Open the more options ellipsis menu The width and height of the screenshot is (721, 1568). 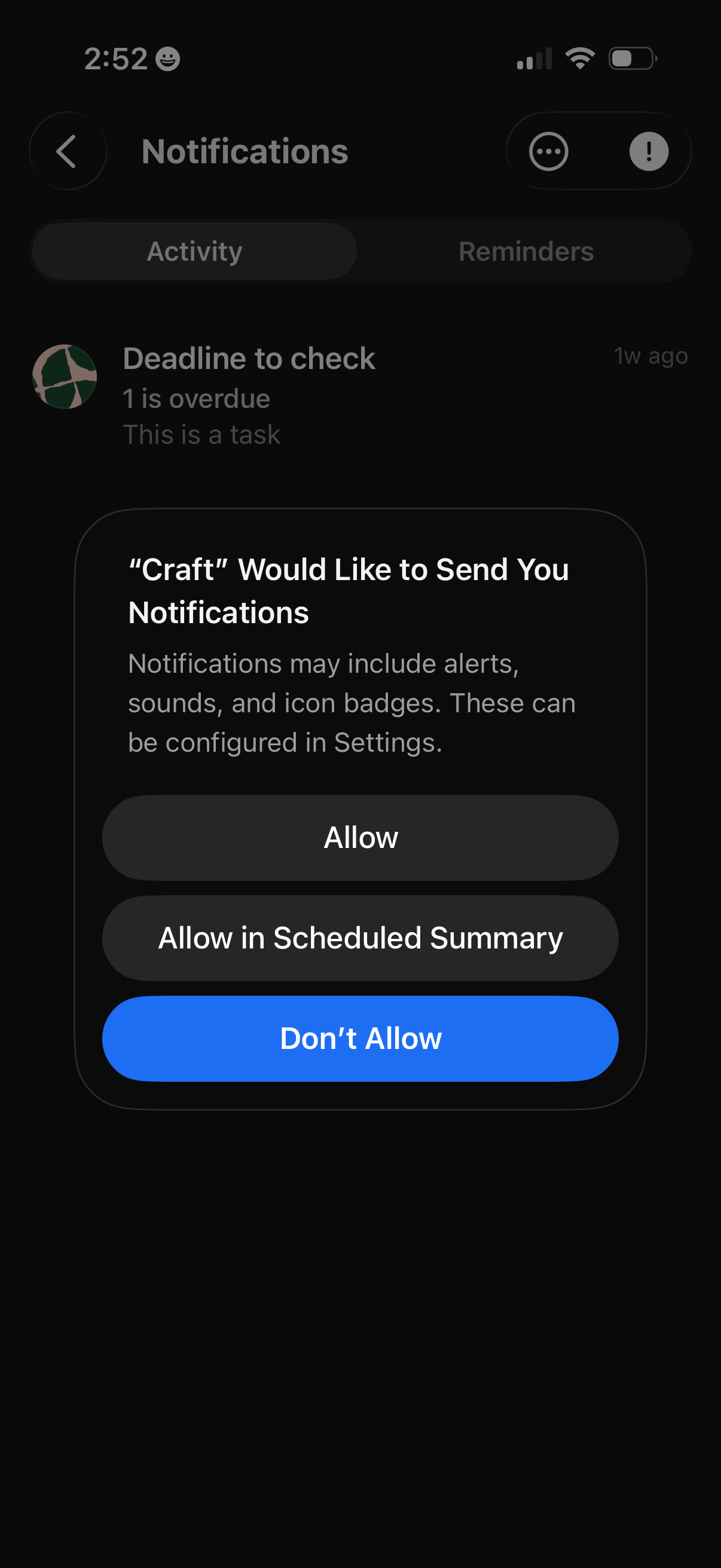(x=547, y=151)
